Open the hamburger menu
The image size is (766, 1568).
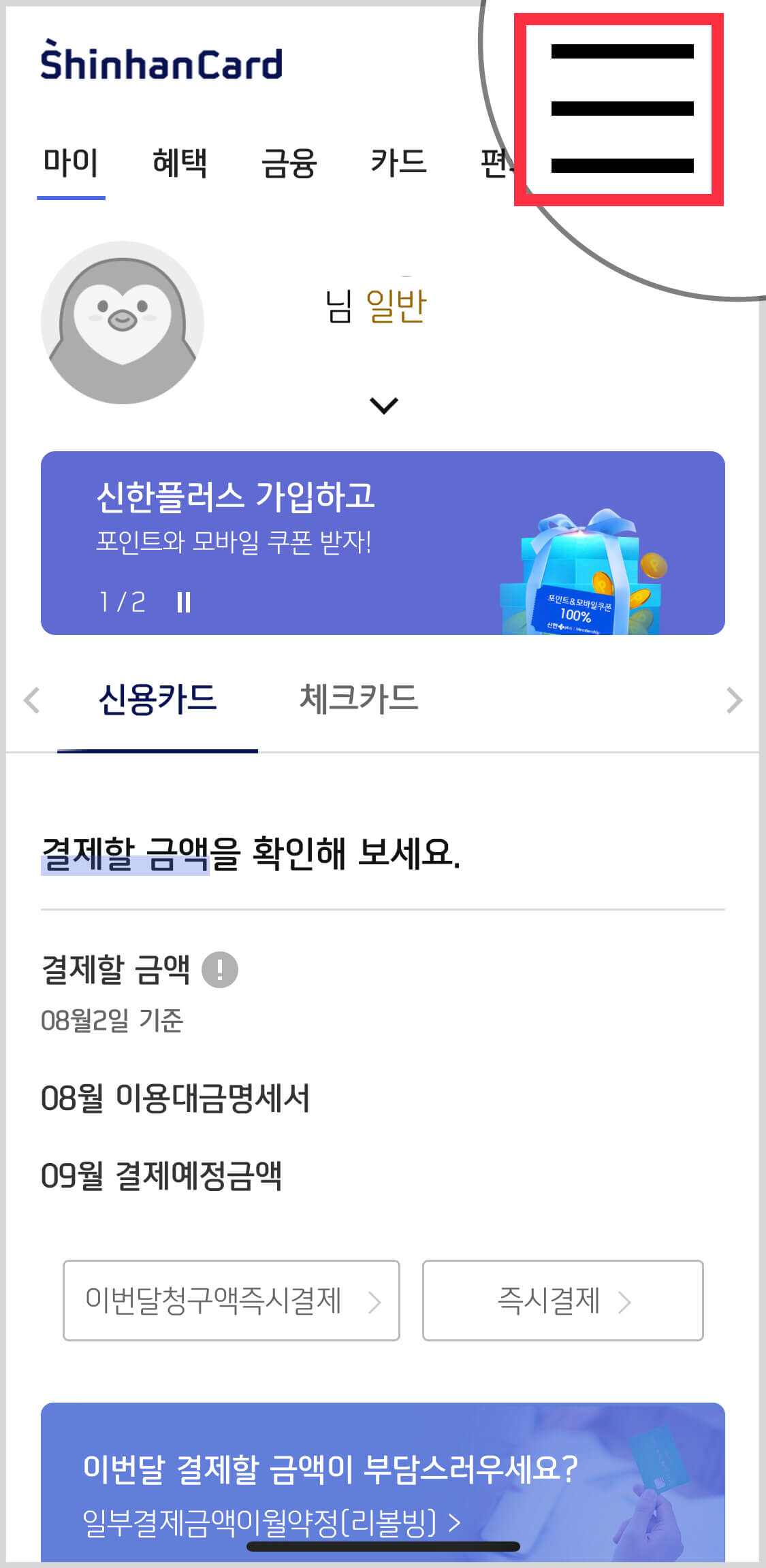(x=621, y=108)
